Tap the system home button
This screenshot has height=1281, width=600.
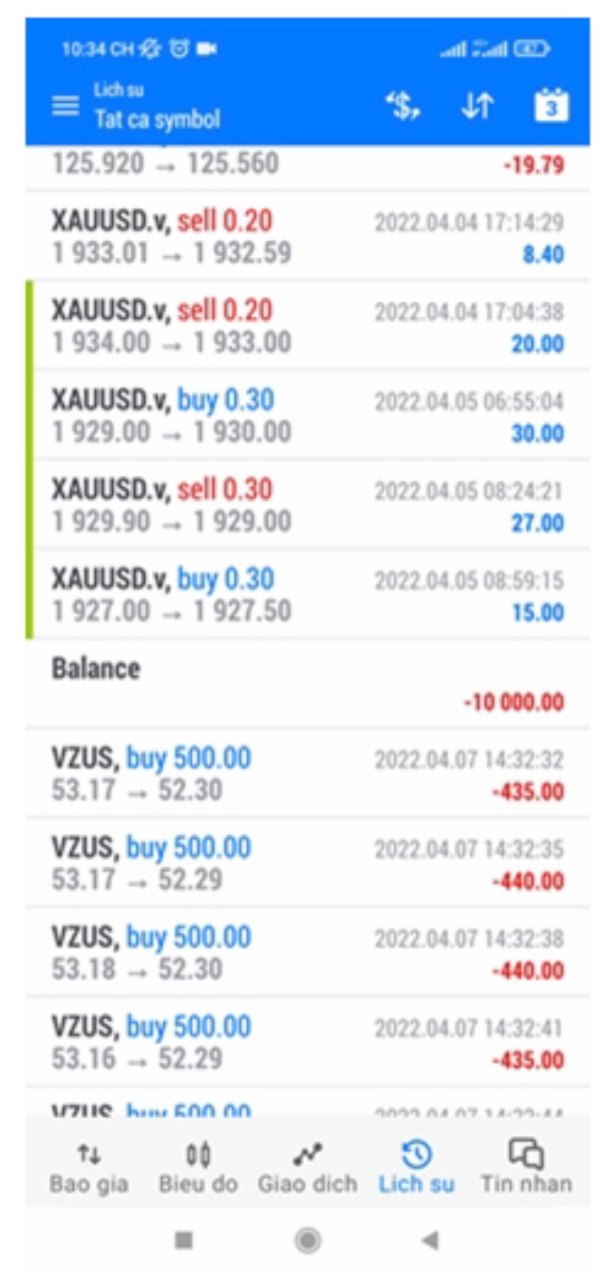pyautogui.click(x=308, y=1241)
